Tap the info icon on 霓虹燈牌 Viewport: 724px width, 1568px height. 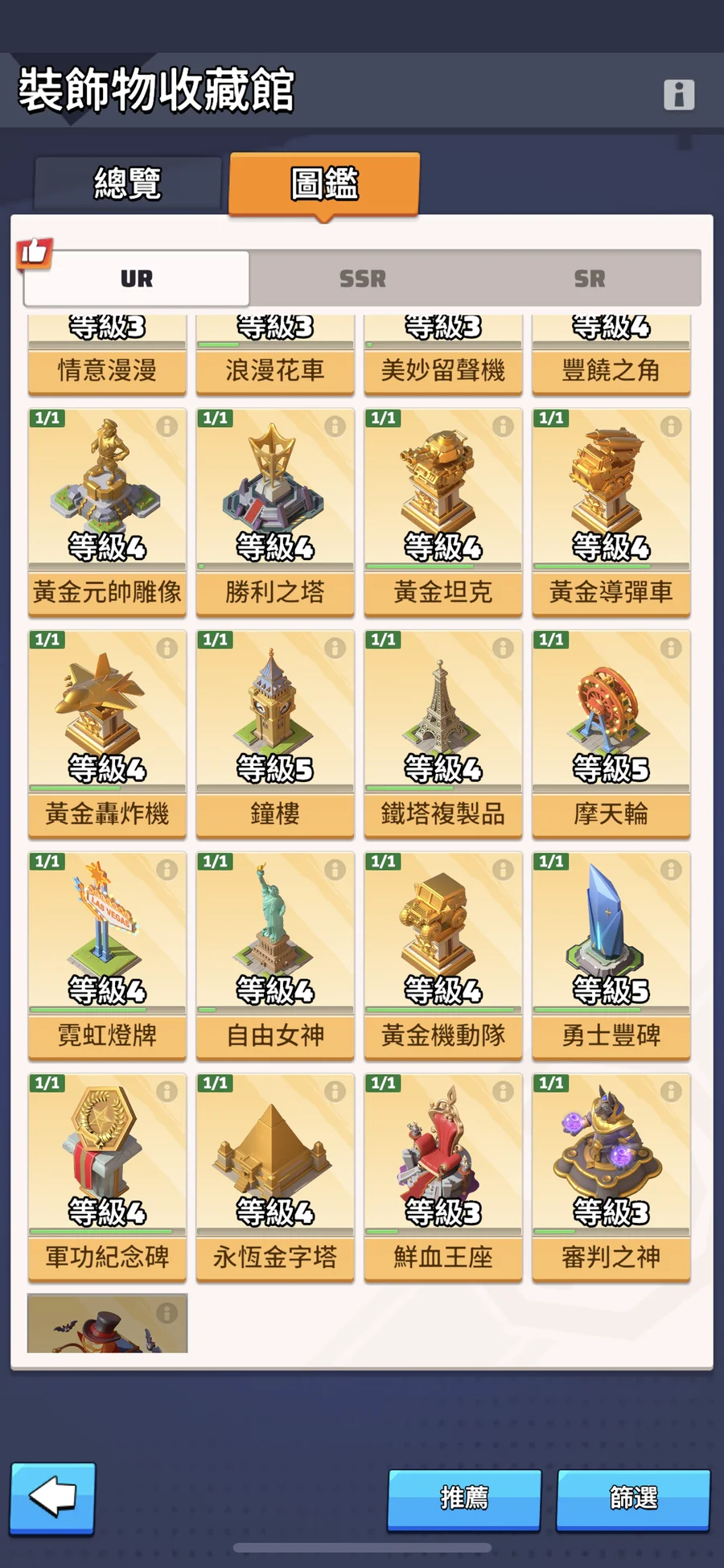[167, 870]
